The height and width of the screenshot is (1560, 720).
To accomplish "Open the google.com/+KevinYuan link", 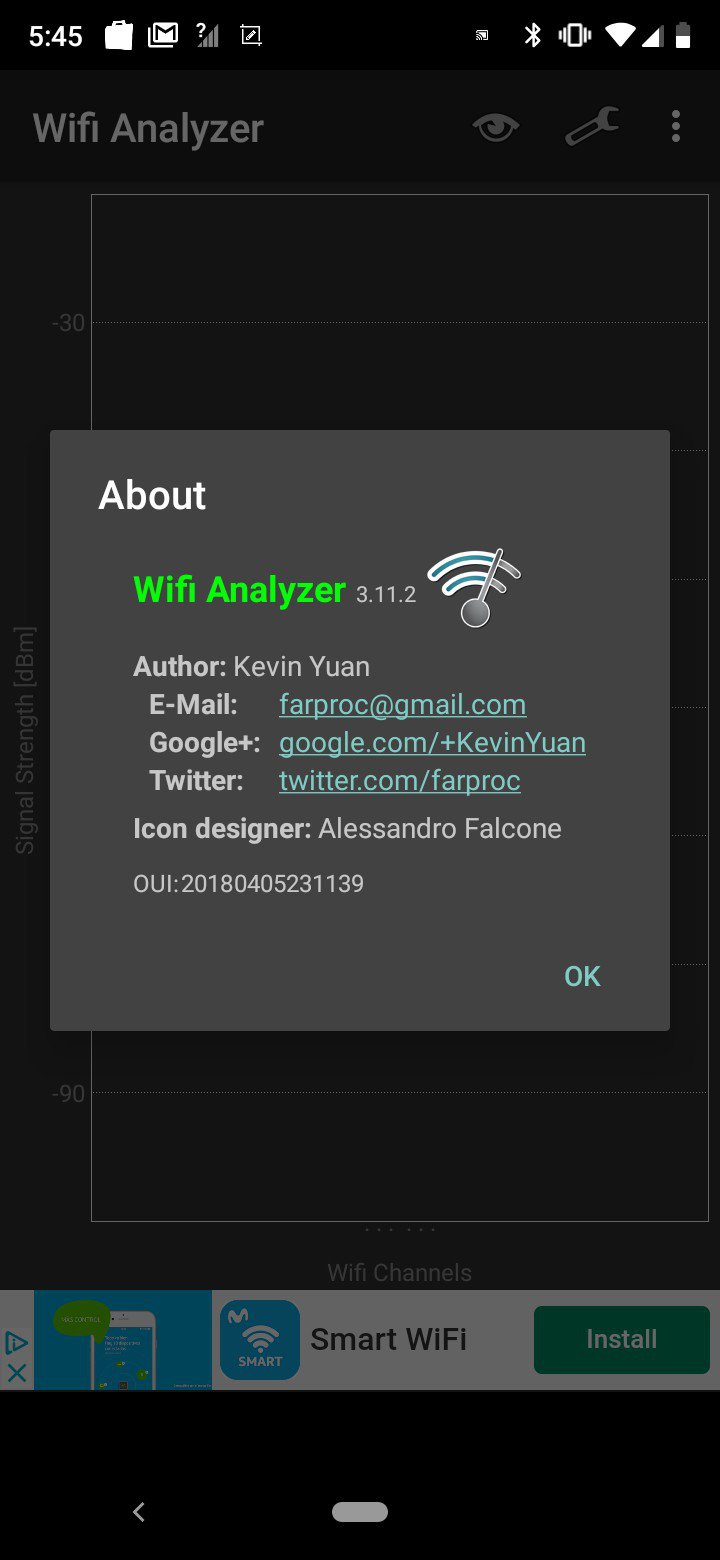I will coord(432,742).
